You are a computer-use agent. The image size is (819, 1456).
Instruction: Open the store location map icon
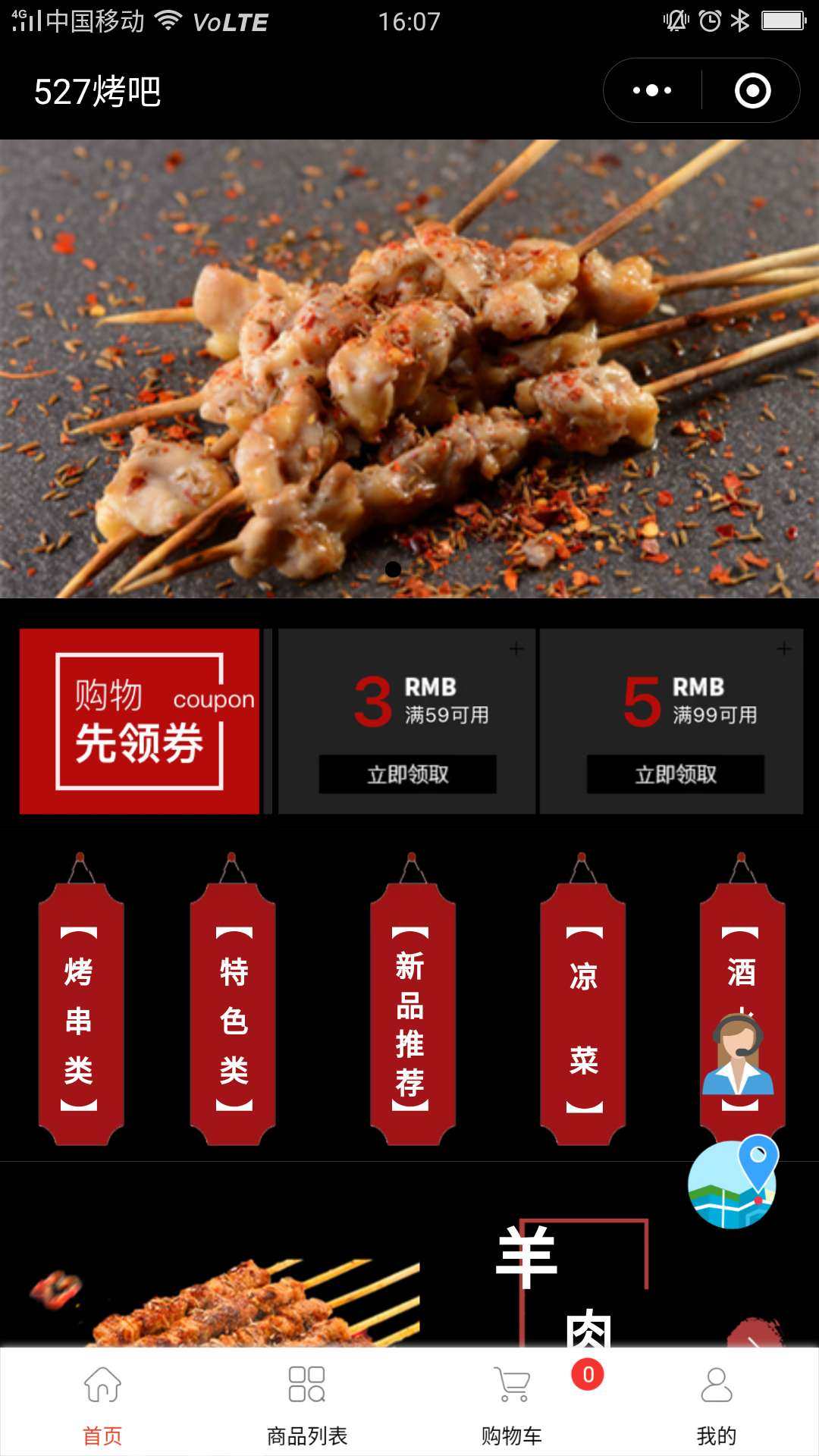[733, 1183]
